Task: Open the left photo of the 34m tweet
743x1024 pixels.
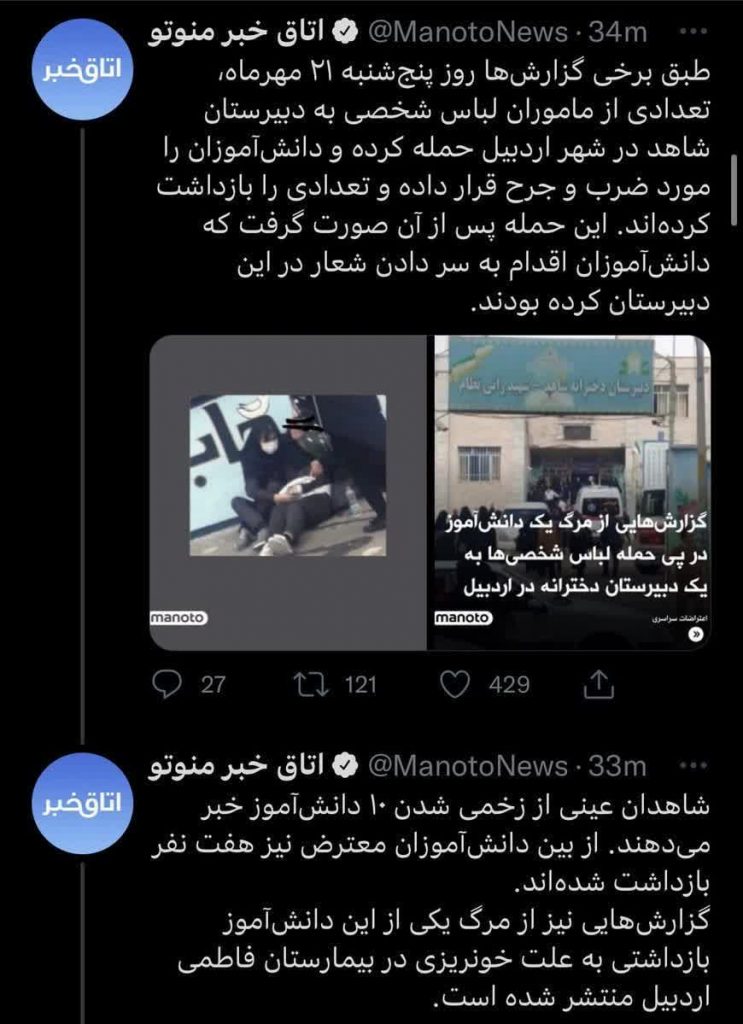Action: pos(289,492)
